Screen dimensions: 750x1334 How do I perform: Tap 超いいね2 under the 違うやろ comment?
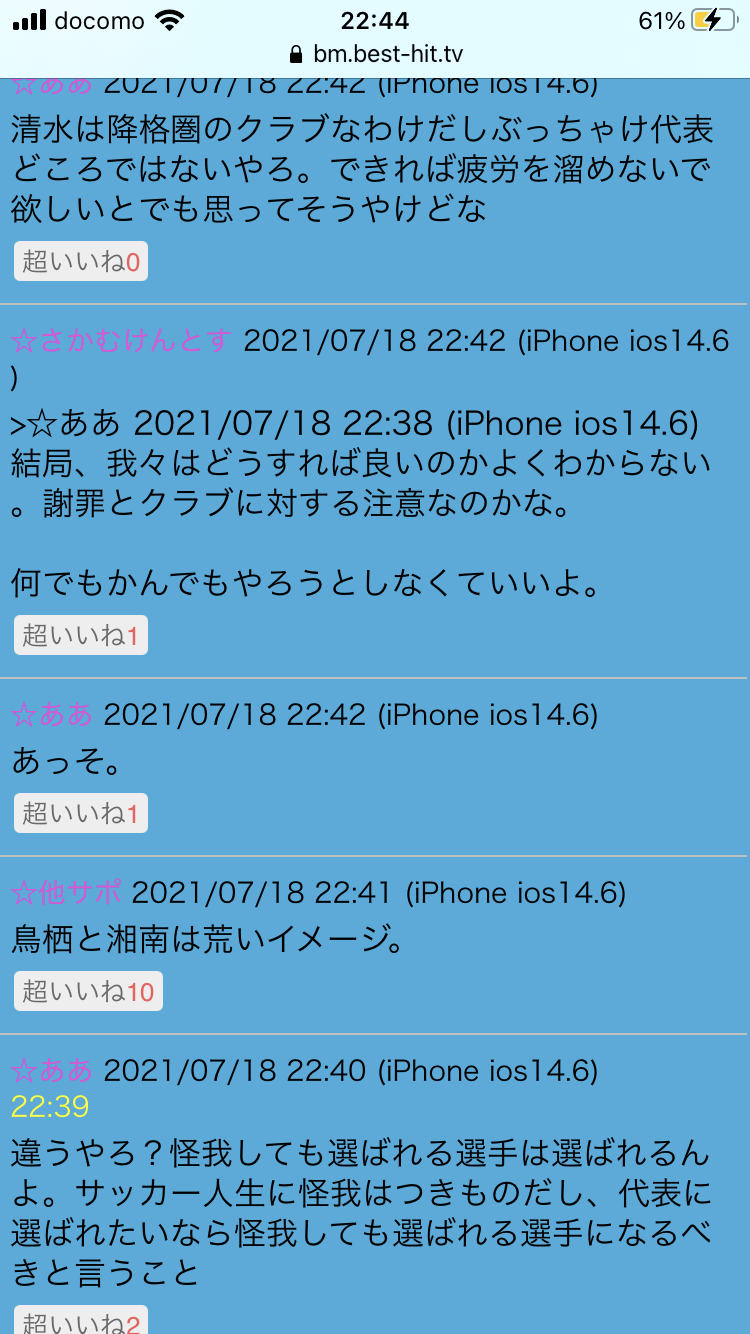(81, 1320)
